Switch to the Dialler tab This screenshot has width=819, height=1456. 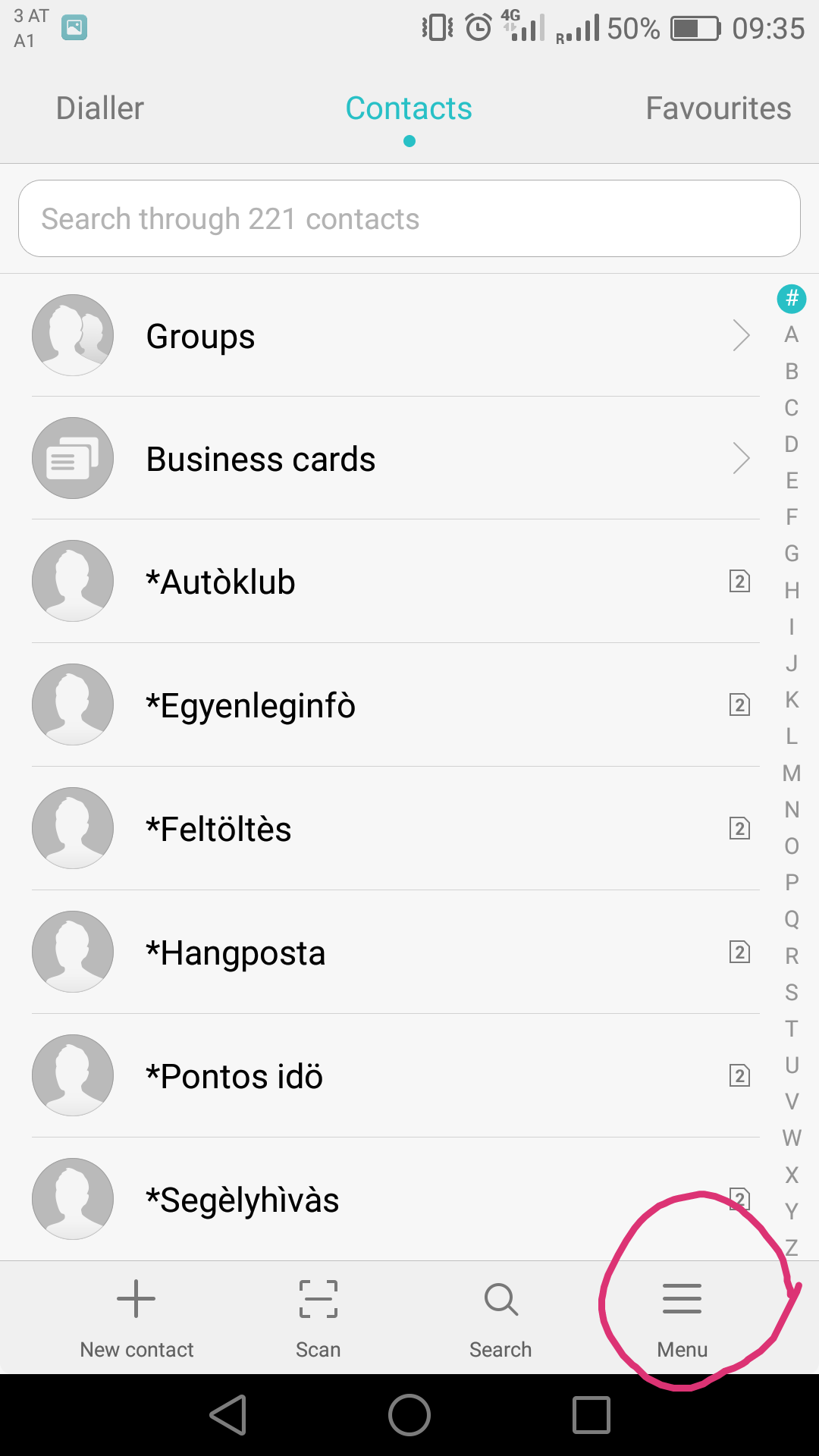click(x=100, y=108)
